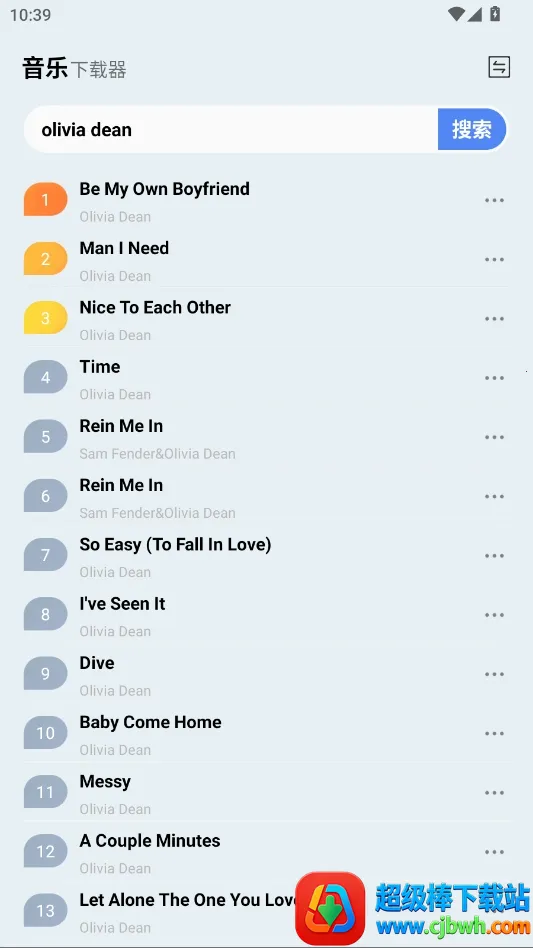Play the song Dive

pos(266,675)
